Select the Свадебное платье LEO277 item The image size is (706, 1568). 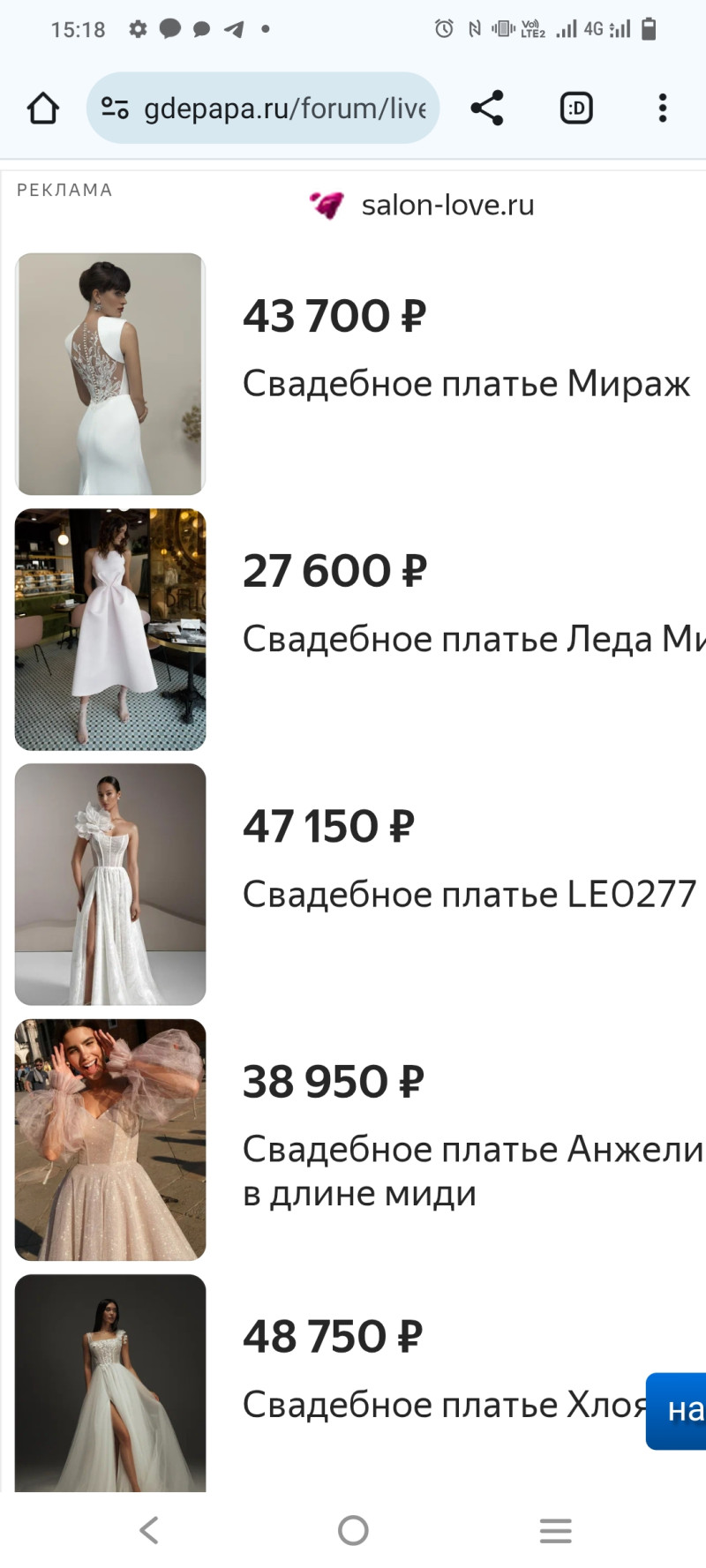point(469,895)
